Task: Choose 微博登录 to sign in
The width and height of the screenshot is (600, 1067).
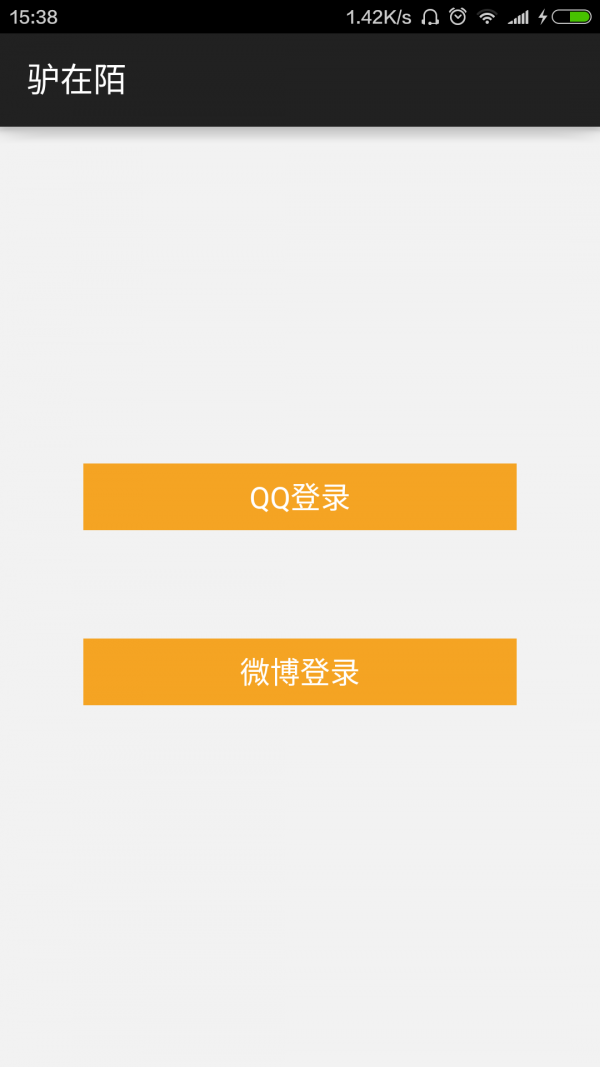Action: pos(299,672)
